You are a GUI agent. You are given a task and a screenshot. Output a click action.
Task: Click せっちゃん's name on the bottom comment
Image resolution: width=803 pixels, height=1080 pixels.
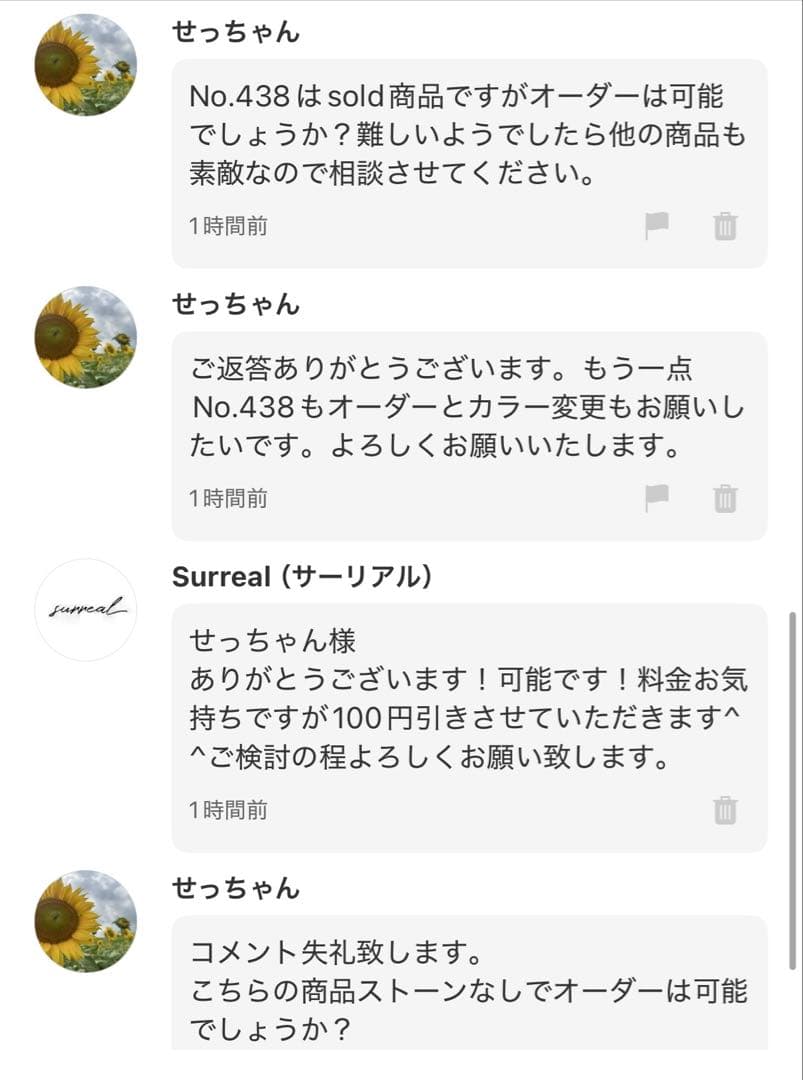pos(237,888)
